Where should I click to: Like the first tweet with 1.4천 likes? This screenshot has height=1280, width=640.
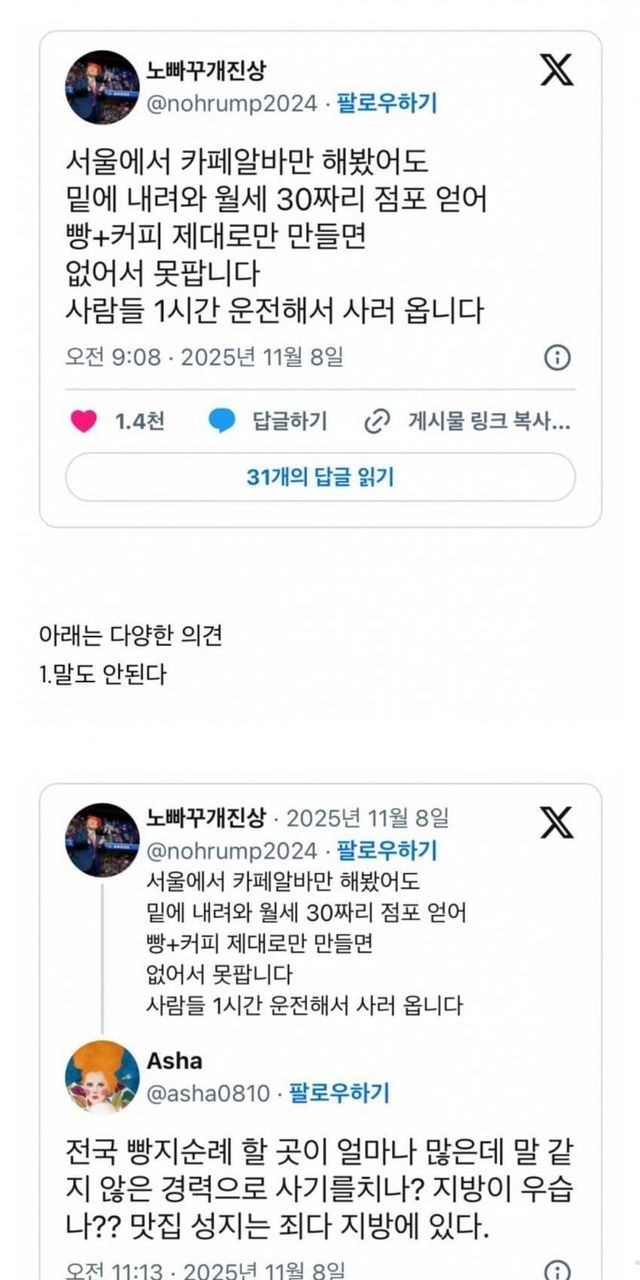click(x=84, y=421)
